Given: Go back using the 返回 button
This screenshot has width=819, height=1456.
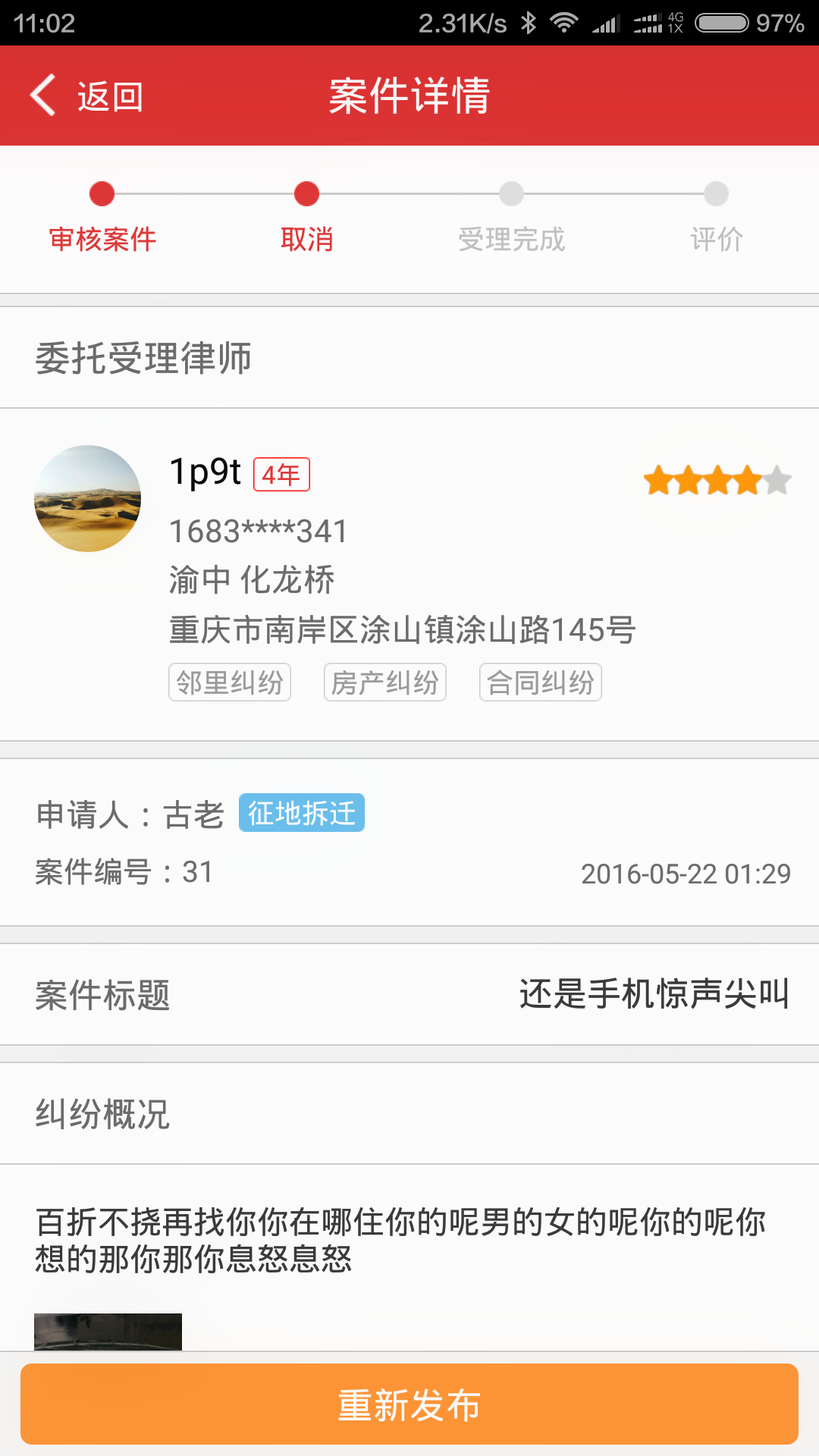Looking at the screenshot, I should tap(87, 96).
